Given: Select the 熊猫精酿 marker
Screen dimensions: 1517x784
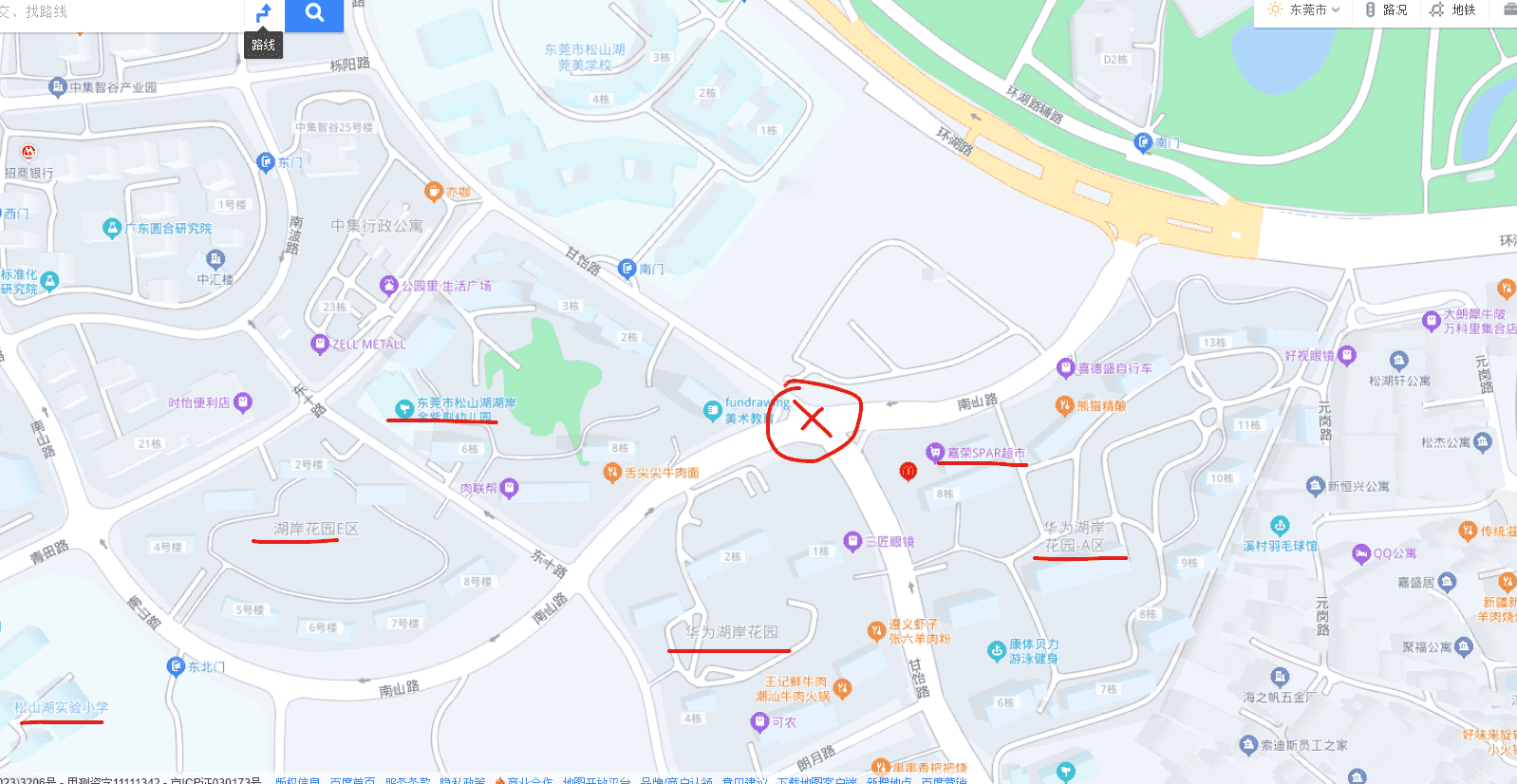Looking at the screenshot, I should click(x=1064, y=405).
